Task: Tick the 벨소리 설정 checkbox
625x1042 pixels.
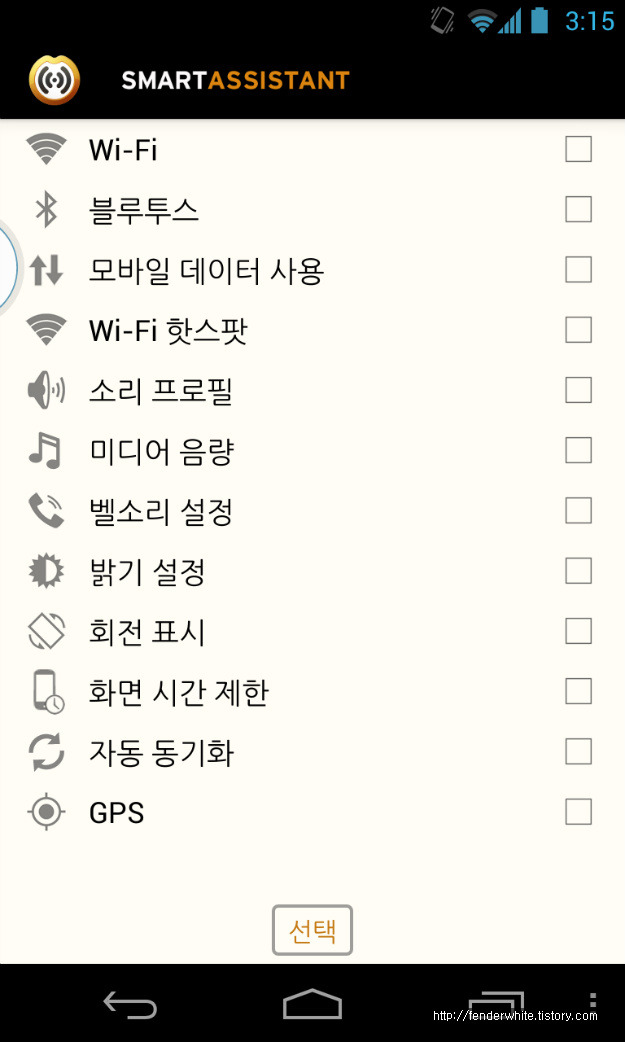Action: (x=578, y=510)
